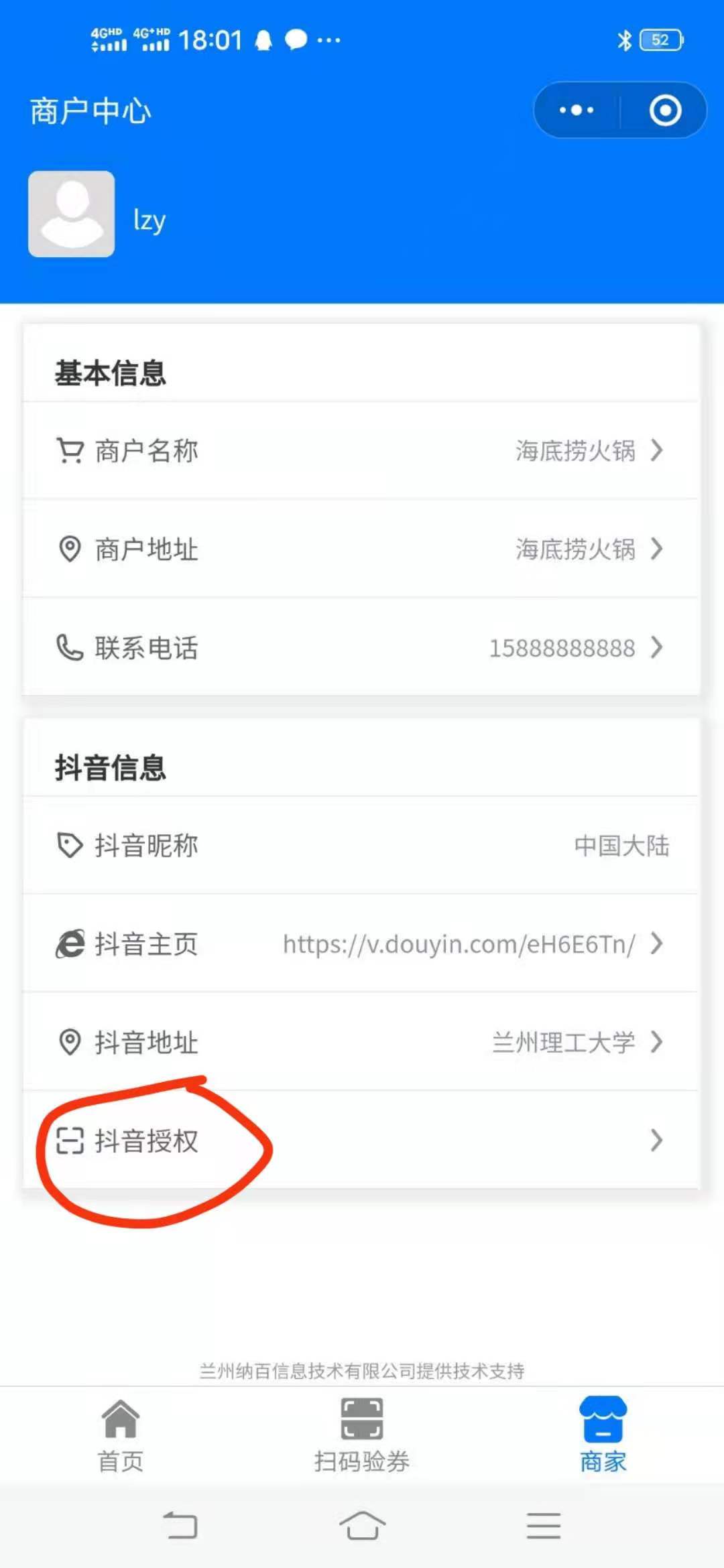
Task: Open the 商户名称 row
Action: coord(361,450)
